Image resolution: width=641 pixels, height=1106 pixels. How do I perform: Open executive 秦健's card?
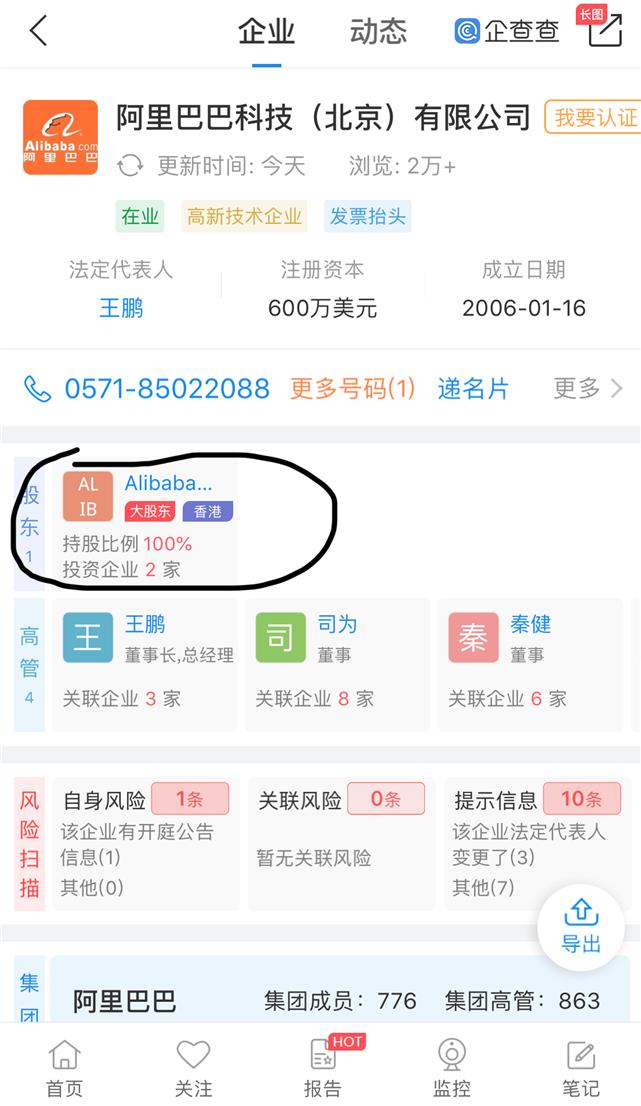530,664
